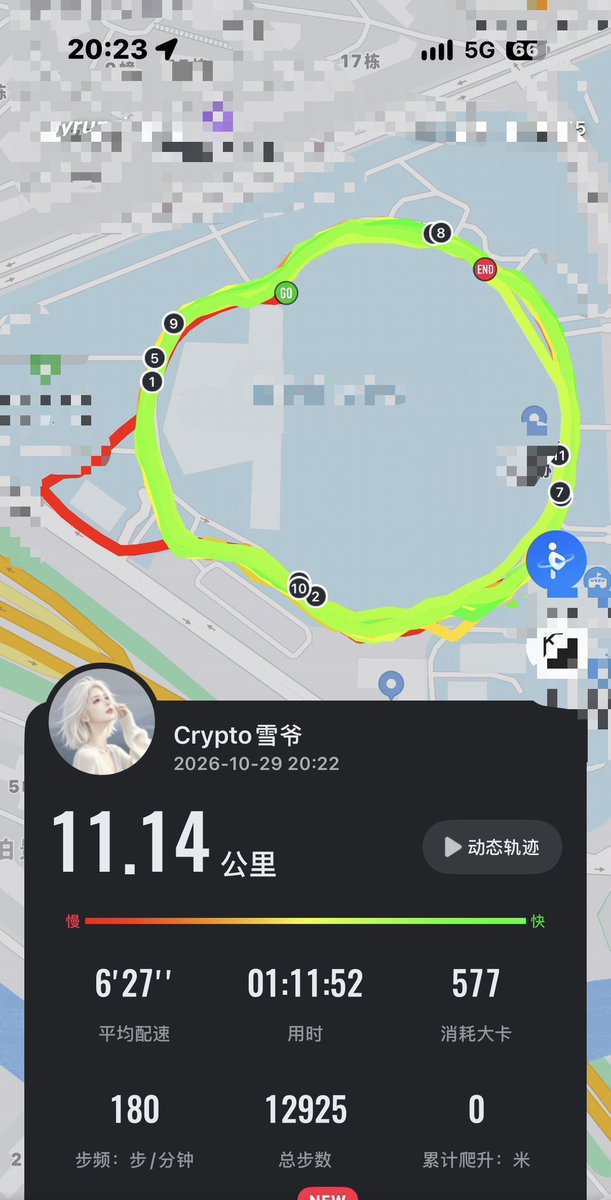This screenshot has height=1200, width=611.
Task: Play the 动态轨迹 route animation
Action: tap(492, 847)
